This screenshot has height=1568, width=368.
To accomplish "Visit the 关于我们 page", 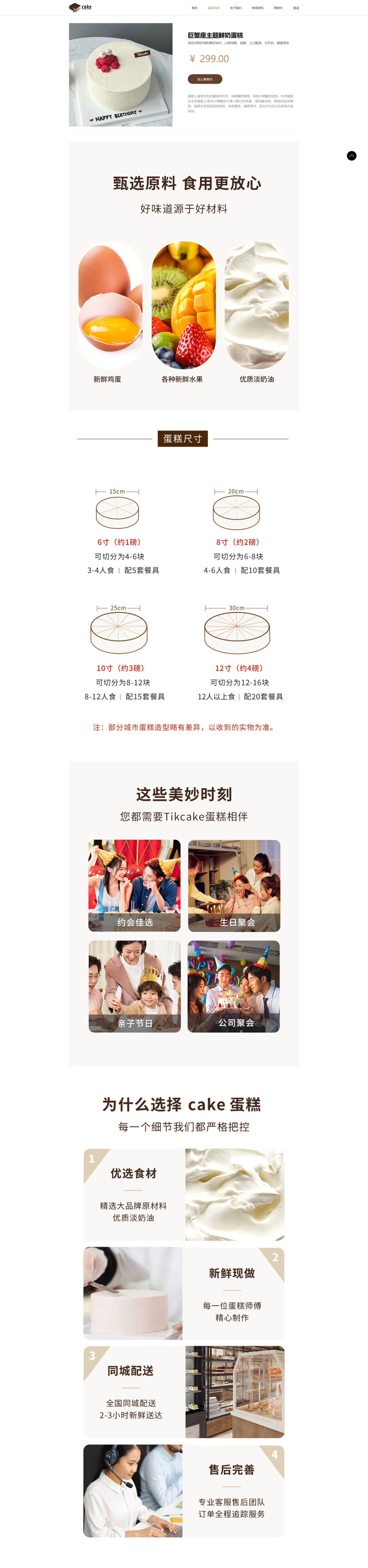I will click(x=235, y=8).
